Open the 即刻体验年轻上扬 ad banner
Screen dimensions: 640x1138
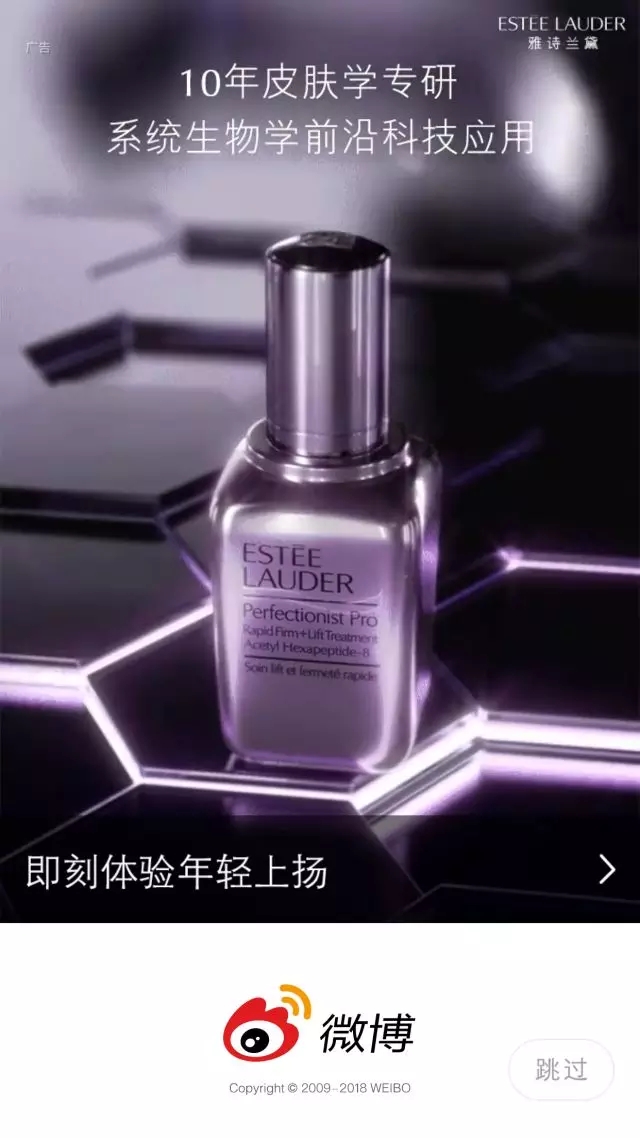[320, 870]
